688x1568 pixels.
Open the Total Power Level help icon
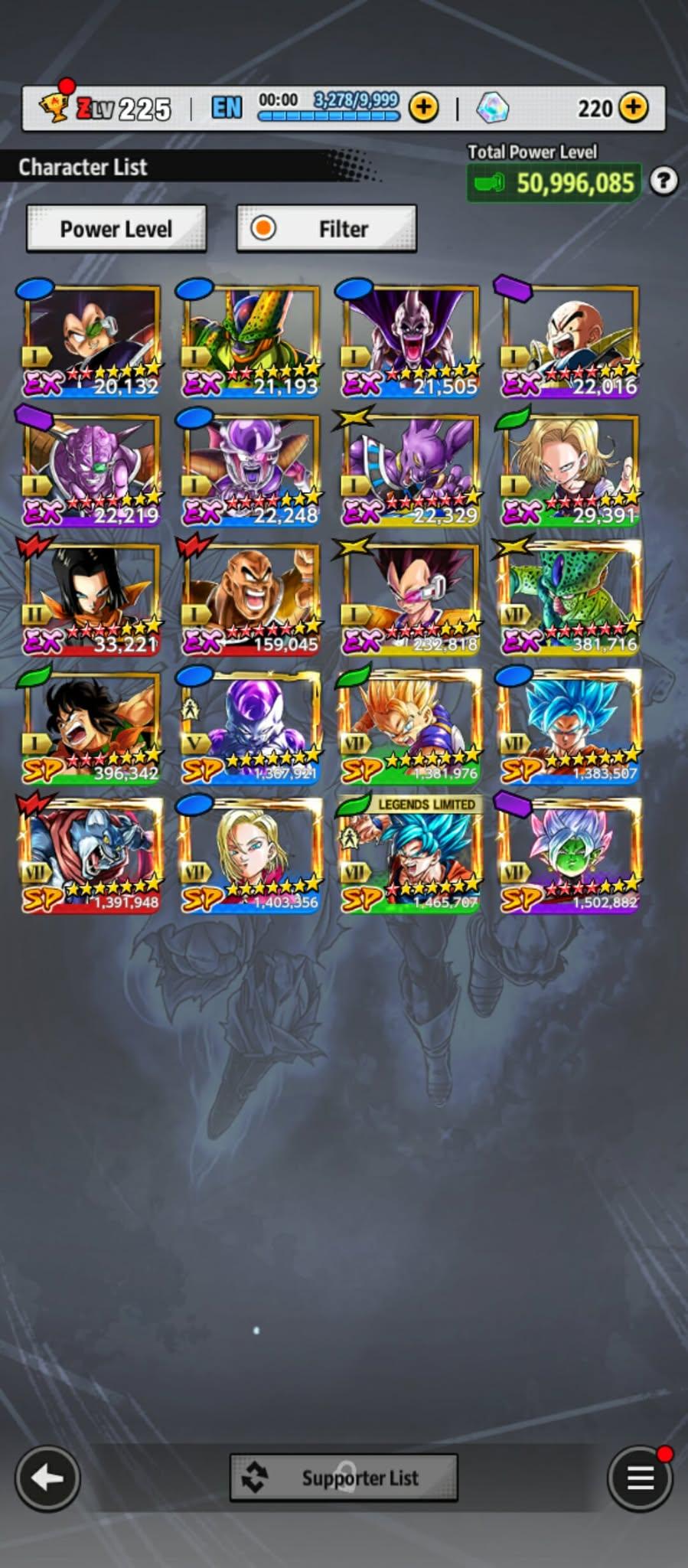click(x=664, y=181)
